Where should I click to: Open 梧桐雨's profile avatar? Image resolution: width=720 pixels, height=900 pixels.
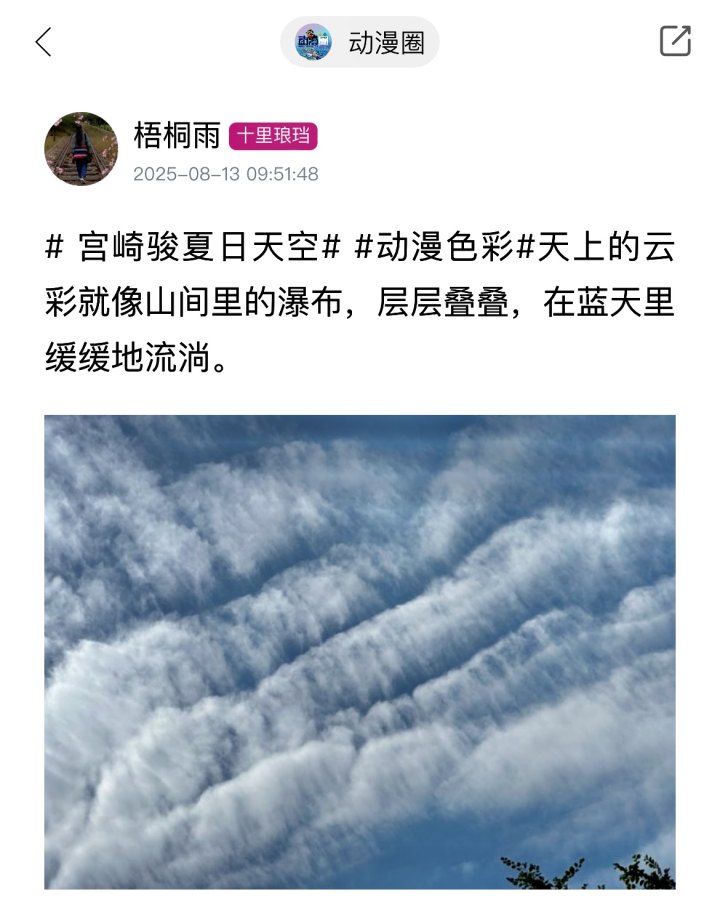coord(81,149)
